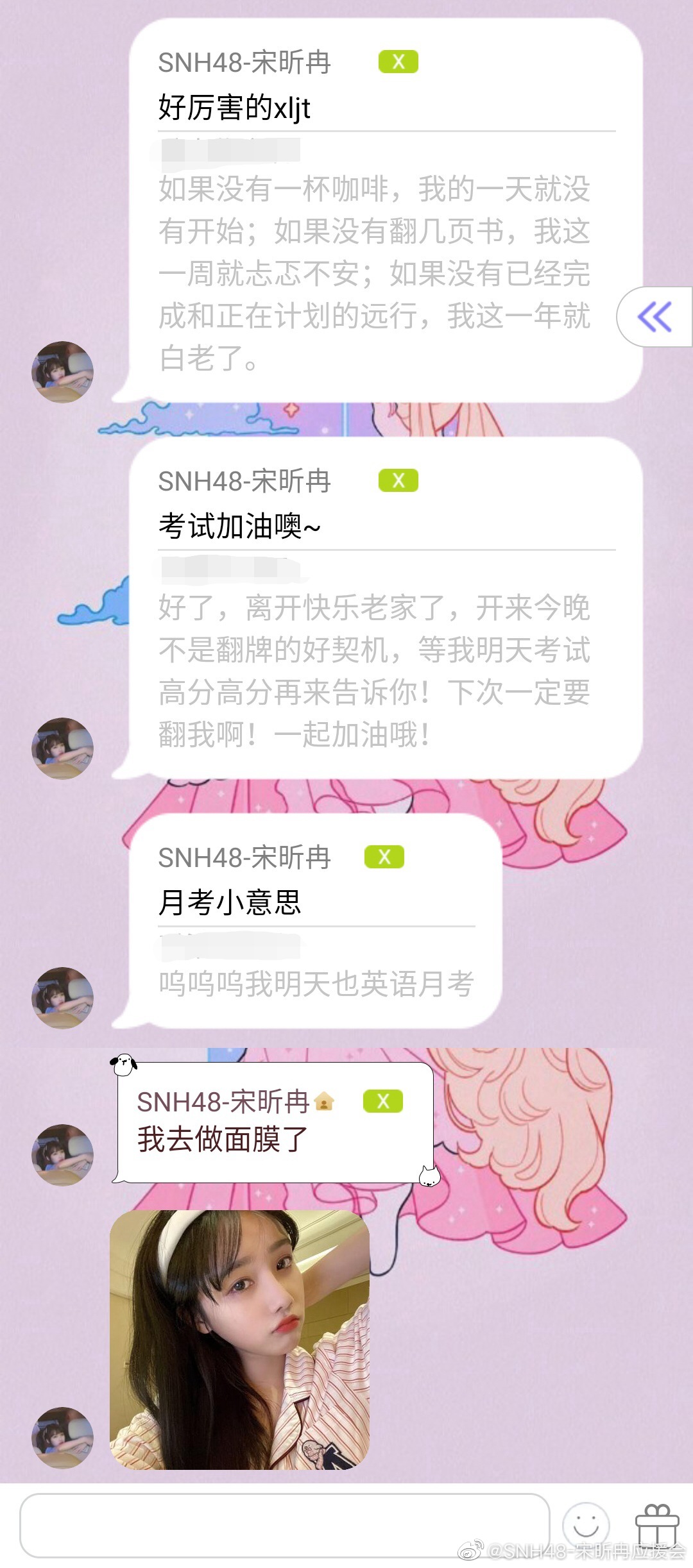
Task: Open avatar beside 我去做面膜了 message
Action: [62, 1154]
